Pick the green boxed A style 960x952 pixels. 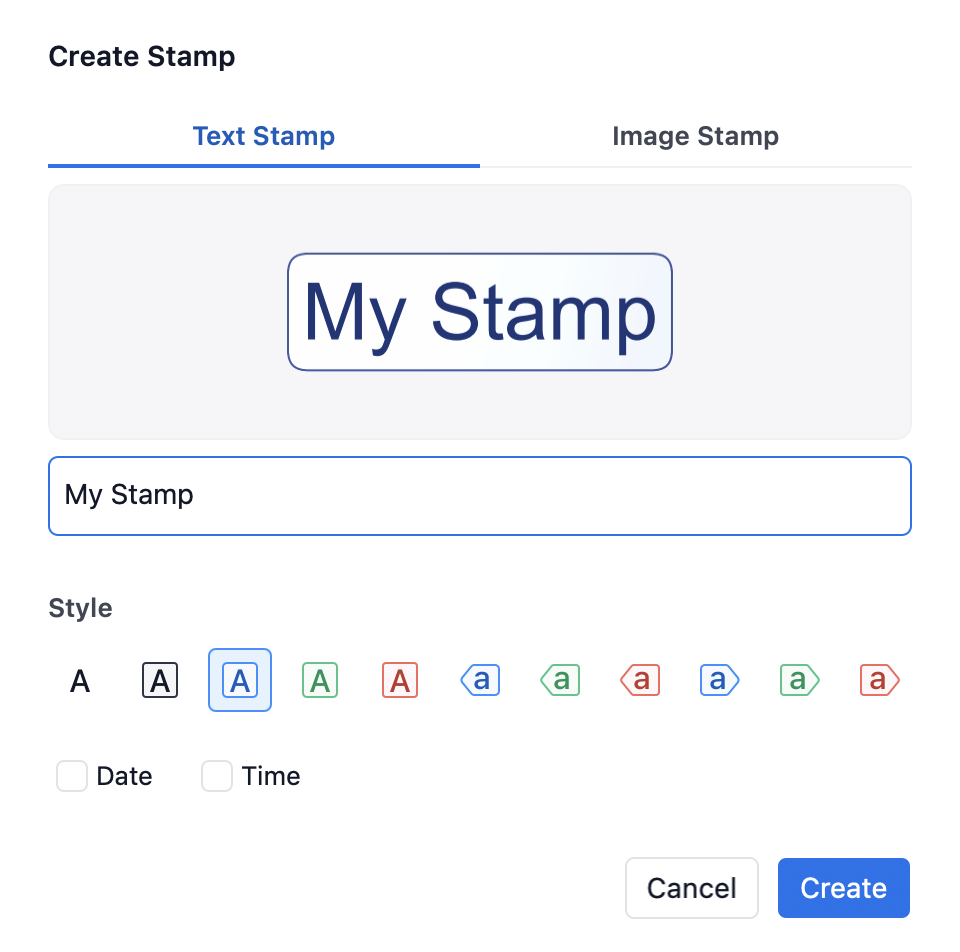coord(320,681)
